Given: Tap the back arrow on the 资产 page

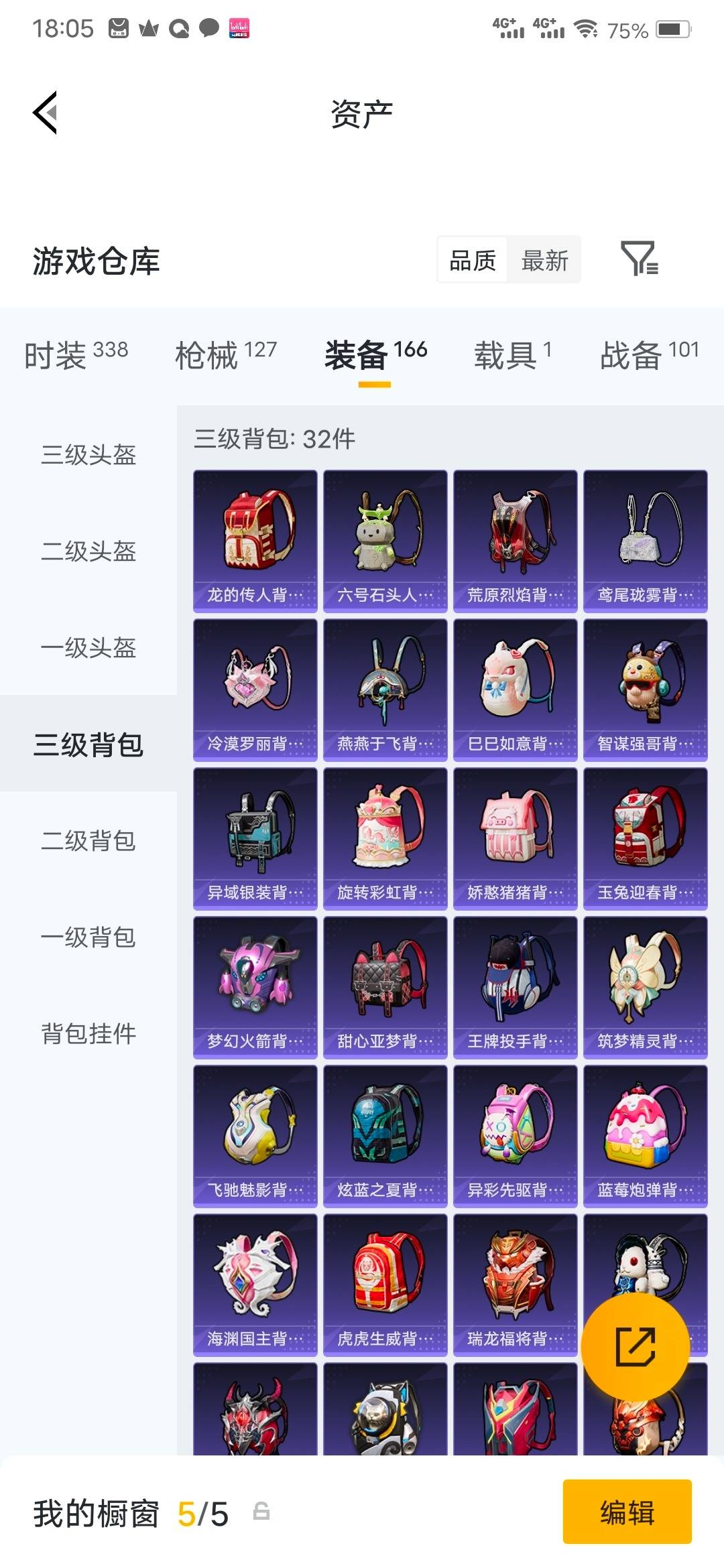Looking at the screenshot, I should [44, 114].
